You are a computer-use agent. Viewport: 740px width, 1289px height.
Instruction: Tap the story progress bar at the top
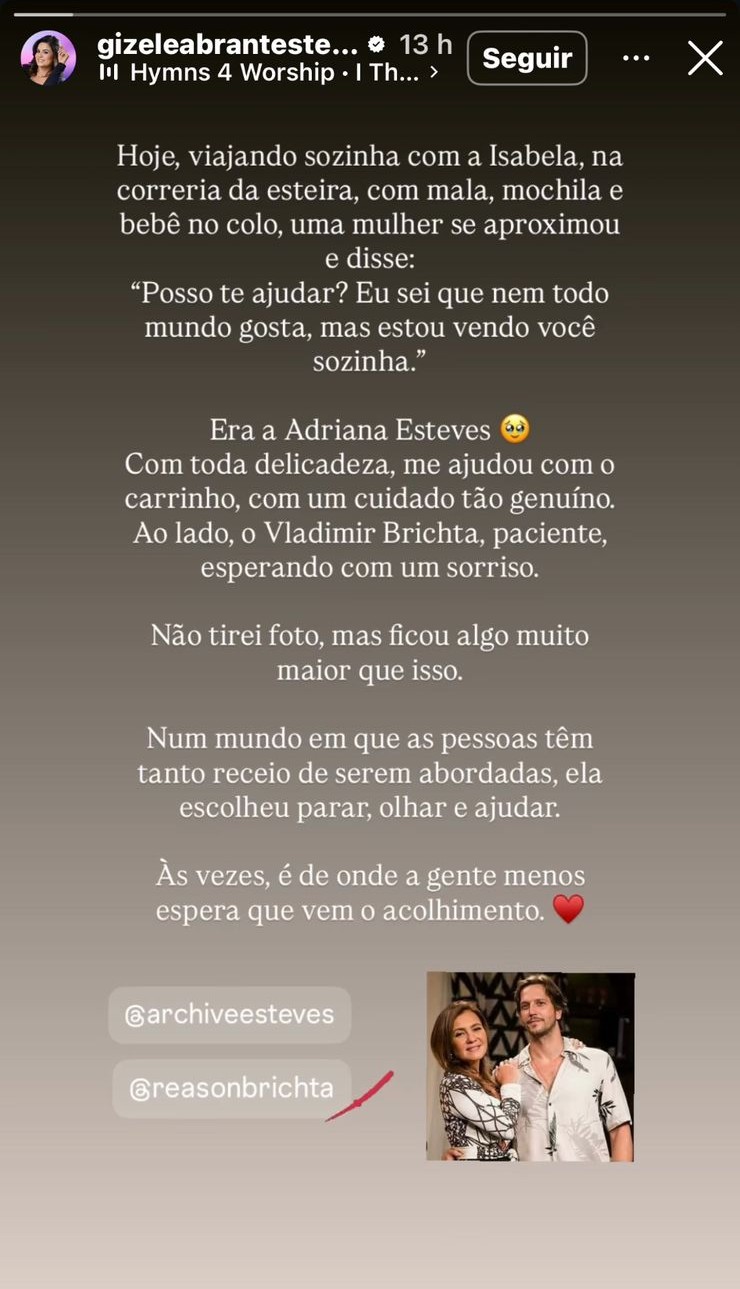[x=370, y=14]
